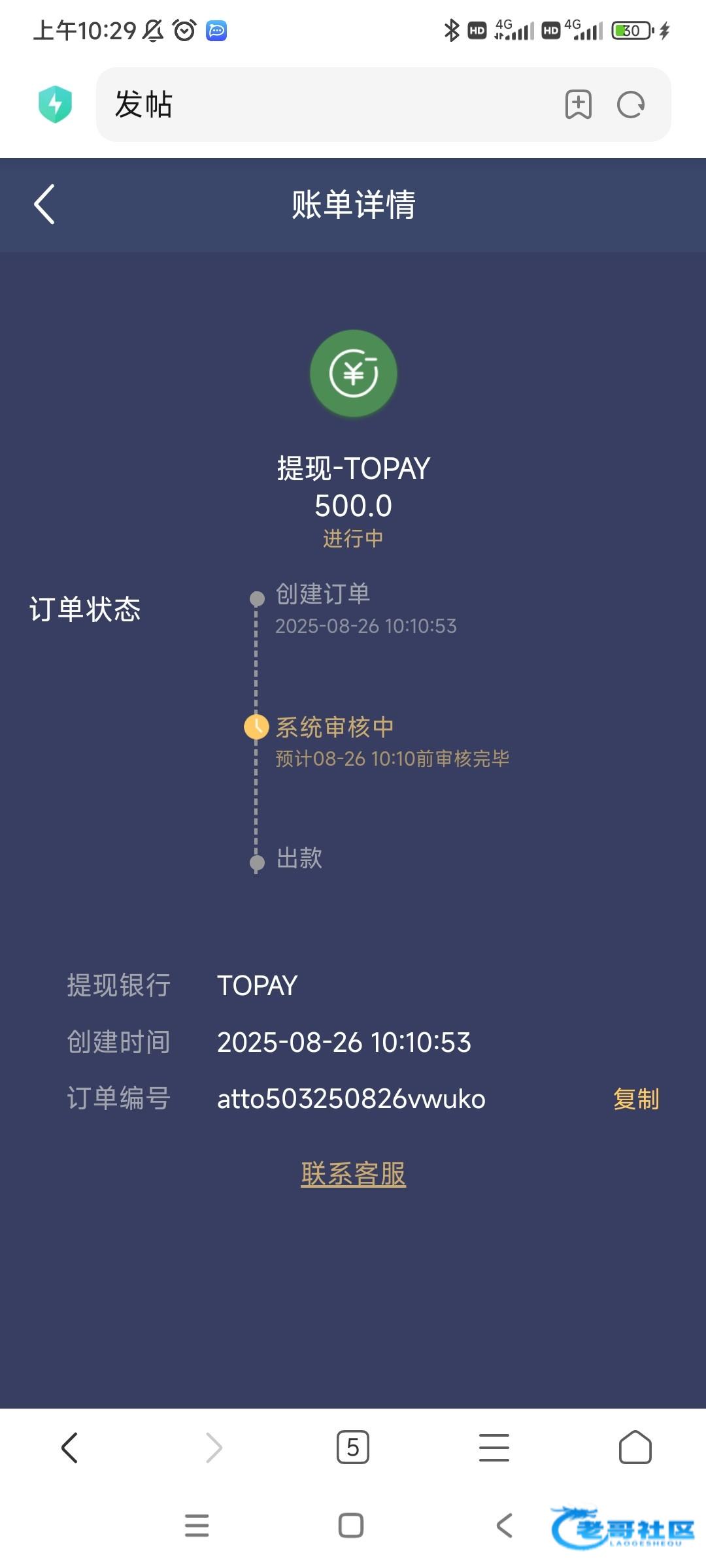Go to the browser home page
The image size is (706, 1568).
point(635,1448)
